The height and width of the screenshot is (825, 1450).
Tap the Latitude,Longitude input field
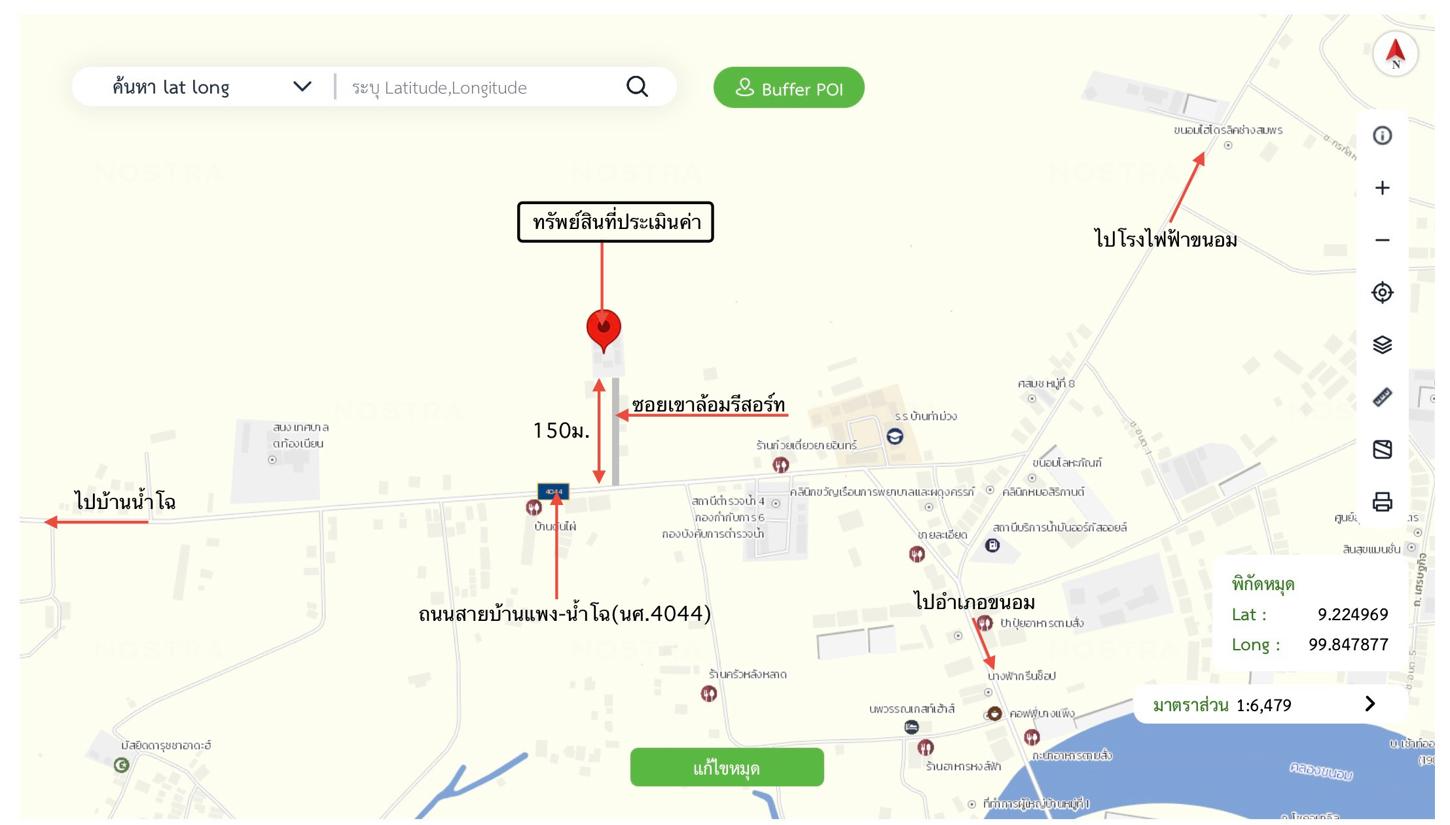480,88
